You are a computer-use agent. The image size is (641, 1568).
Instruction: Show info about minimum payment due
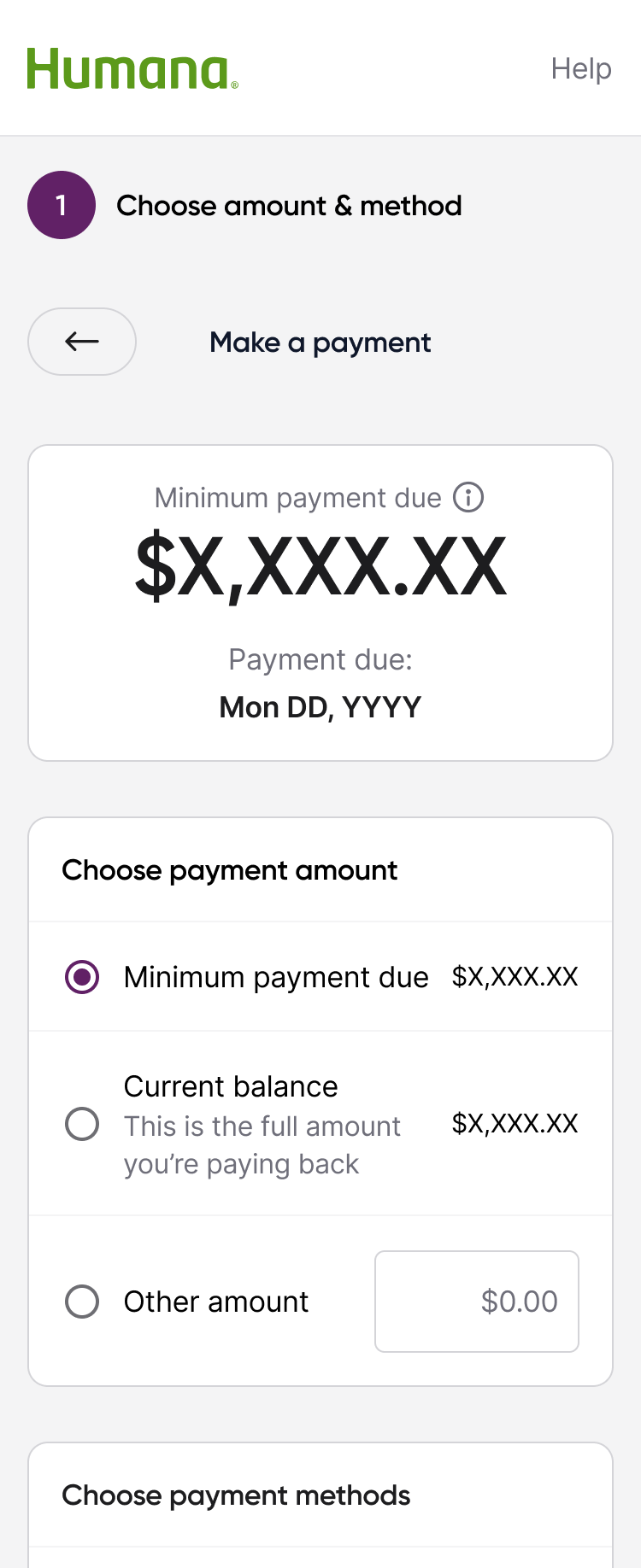coord(468,497)
